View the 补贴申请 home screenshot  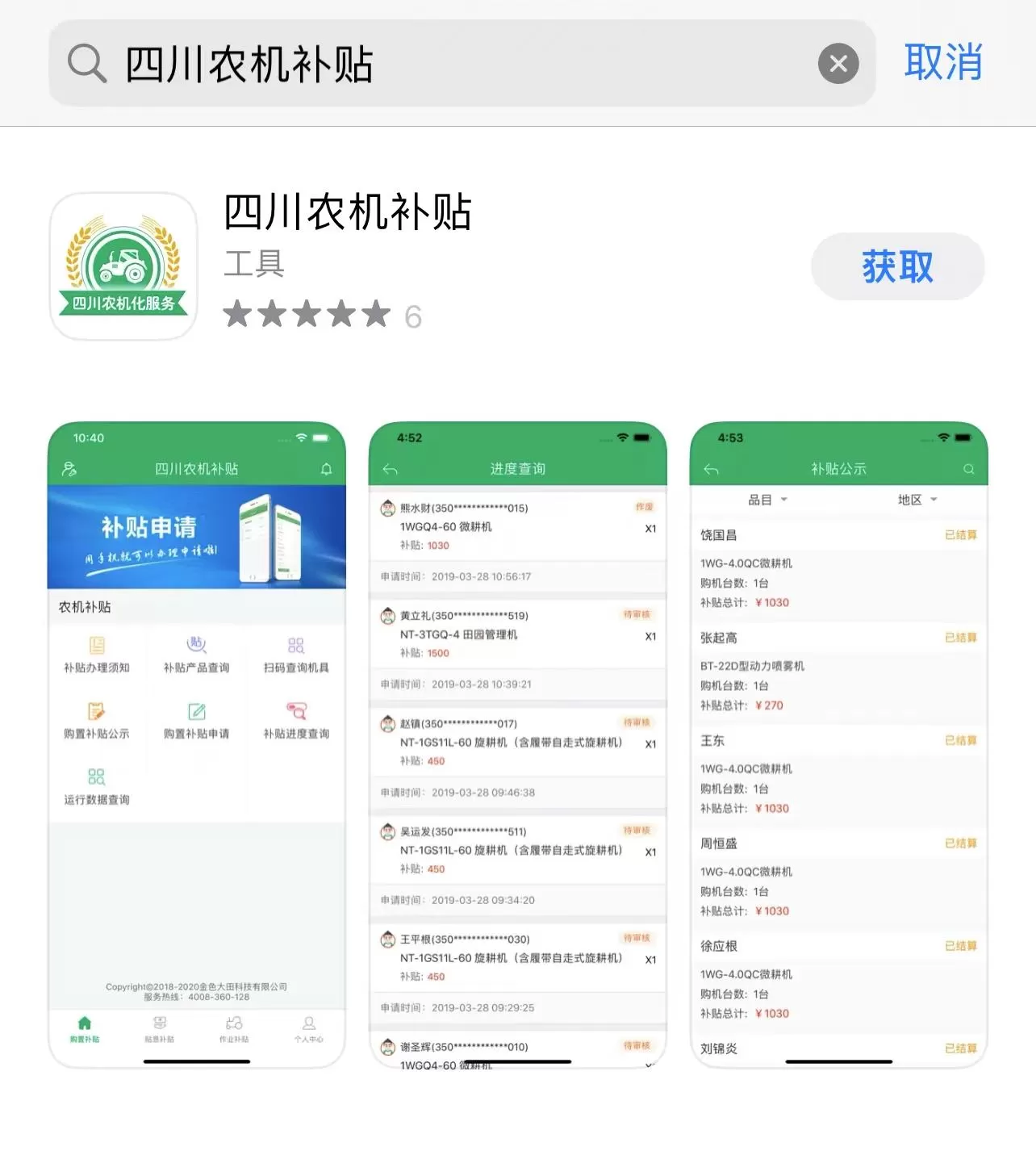197,744
